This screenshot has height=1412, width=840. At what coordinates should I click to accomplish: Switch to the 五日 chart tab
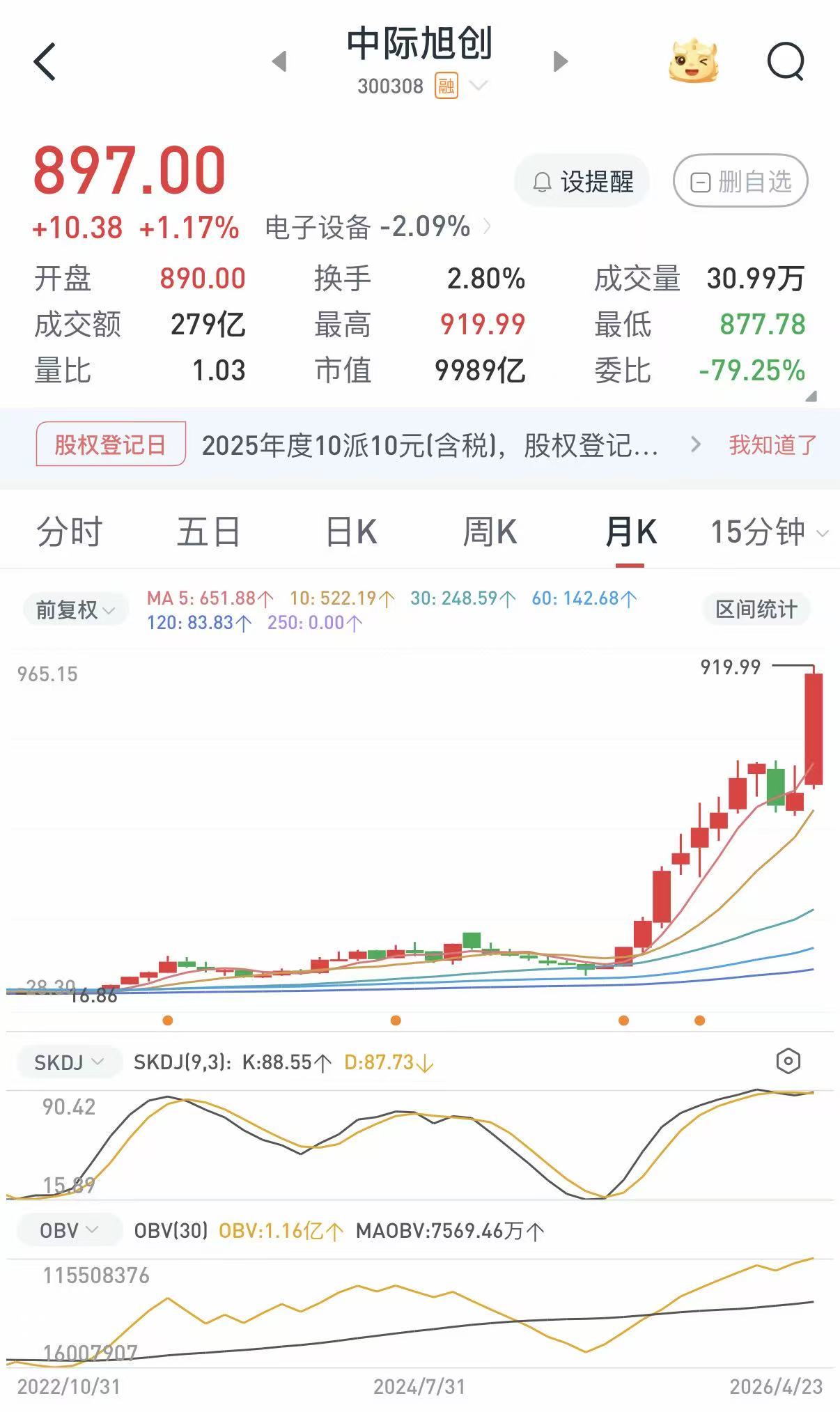(x=208, y=532)
